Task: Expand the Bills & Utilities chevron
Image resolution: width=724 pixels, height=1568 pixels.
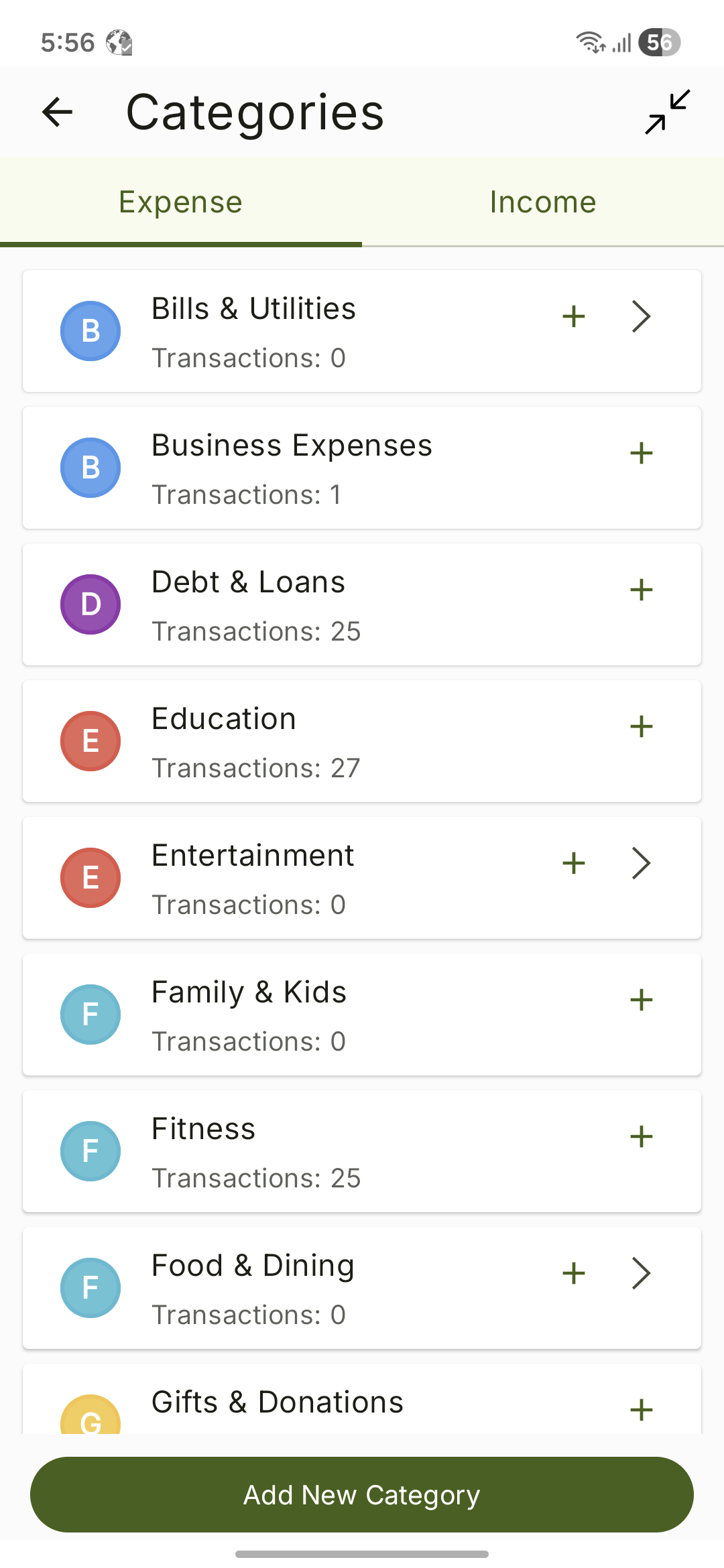Action: pos(642,316)
